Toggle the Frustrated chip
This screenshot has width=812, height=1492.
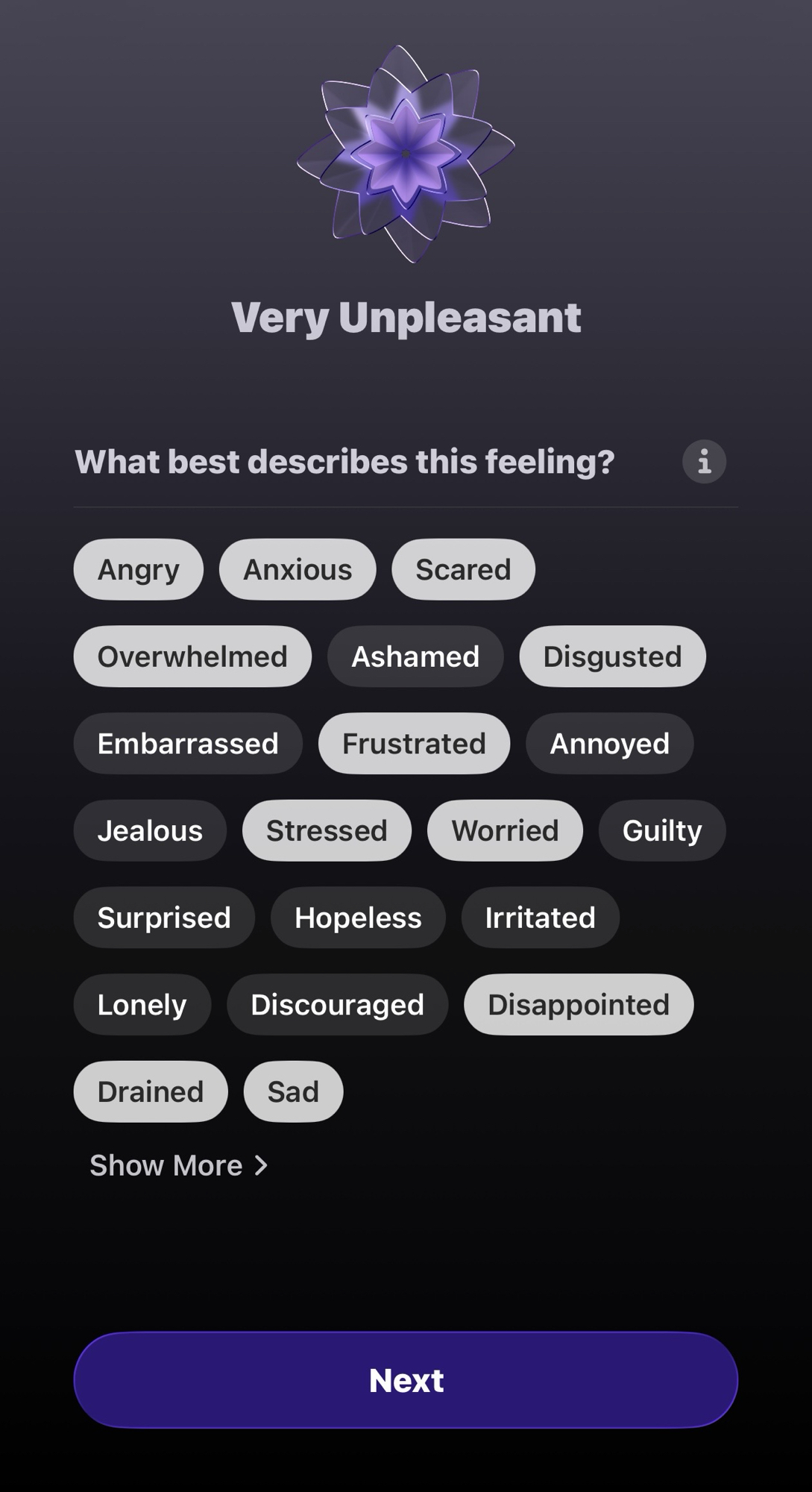(x=414, y=744)
